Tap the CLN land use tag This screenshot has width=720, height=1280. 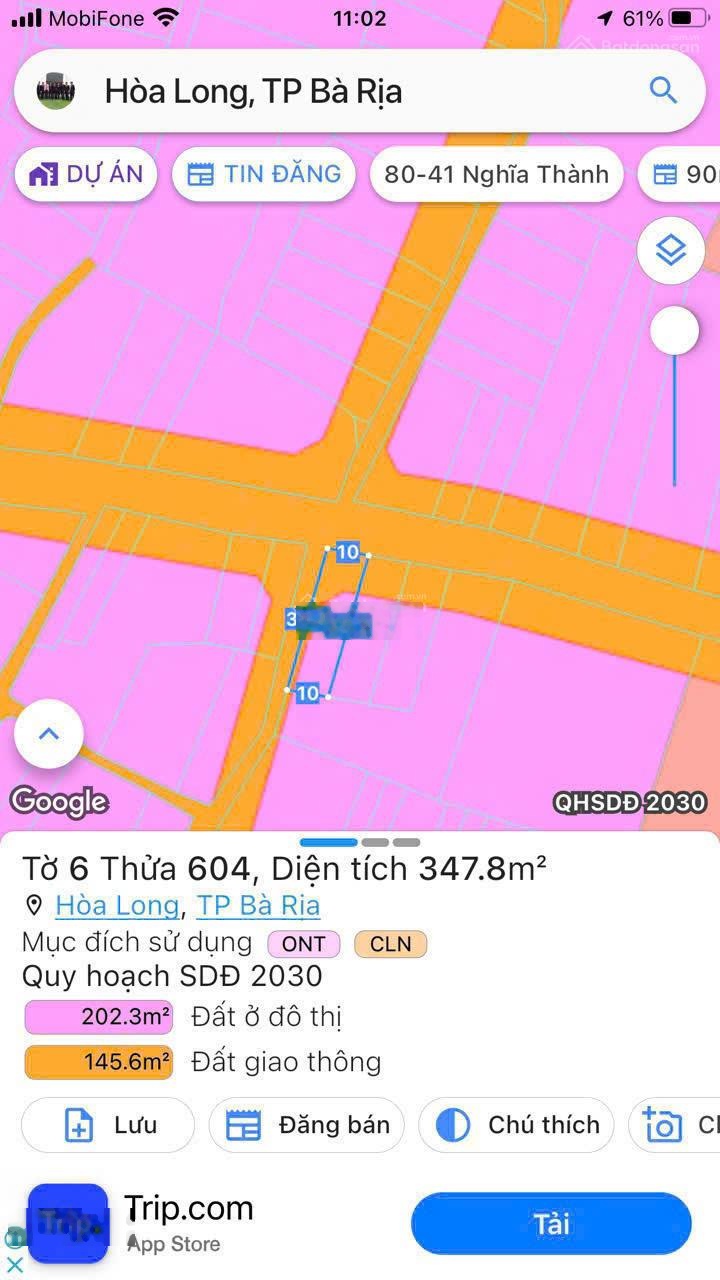point(390,944)
